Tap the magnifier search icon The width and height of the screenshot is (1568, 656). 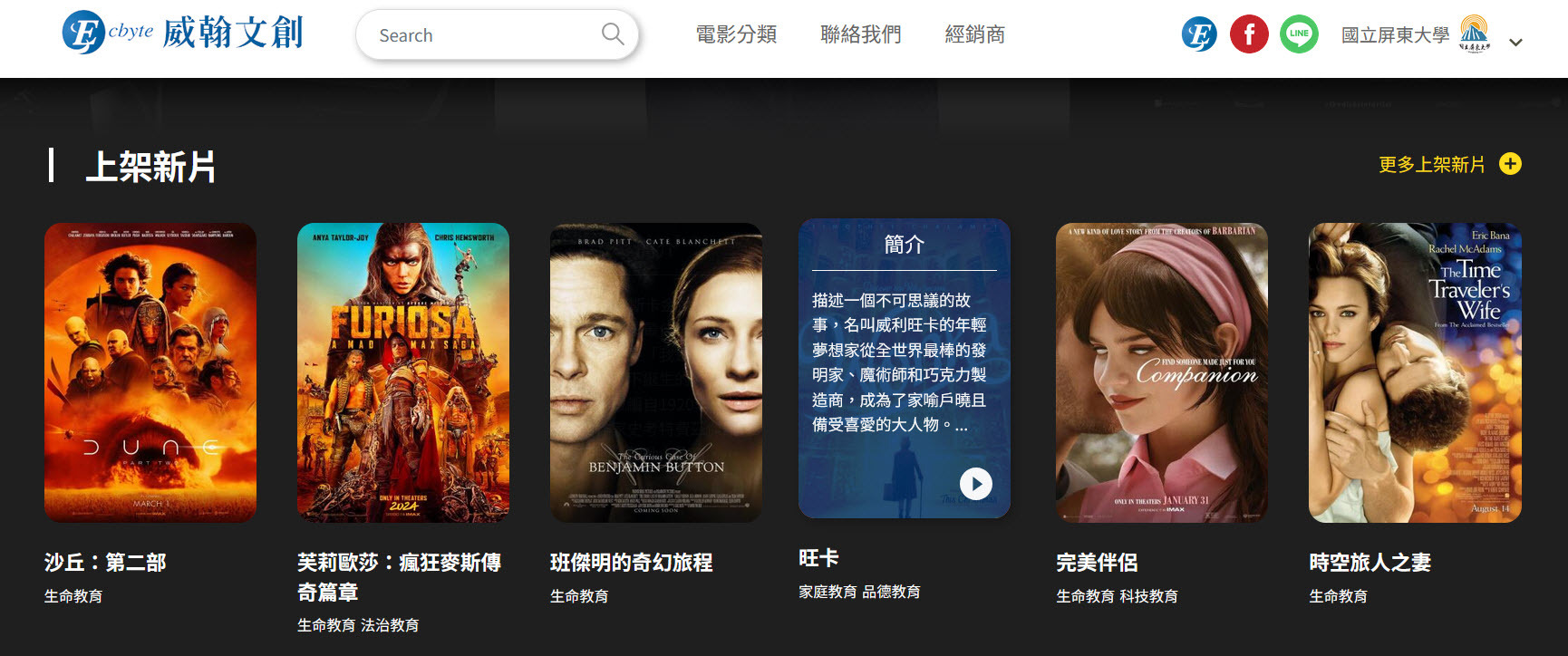(613, 34)
